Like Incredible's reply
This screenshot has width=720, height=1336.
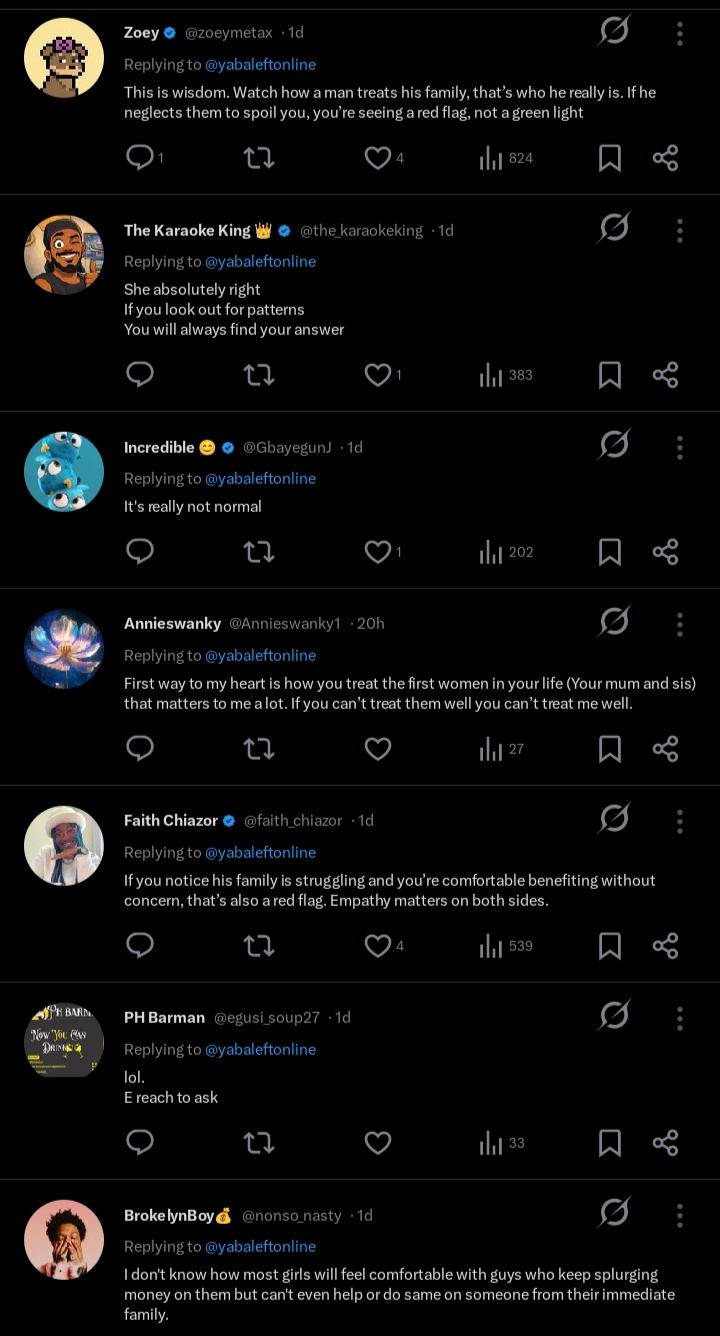pos(377,552)
